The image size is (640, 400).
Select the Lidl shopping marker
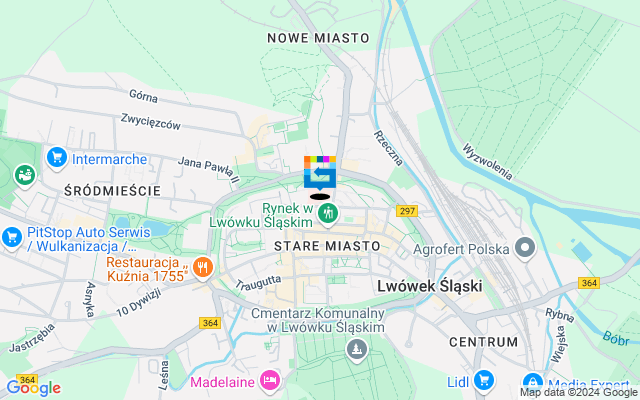coord(485,380)
